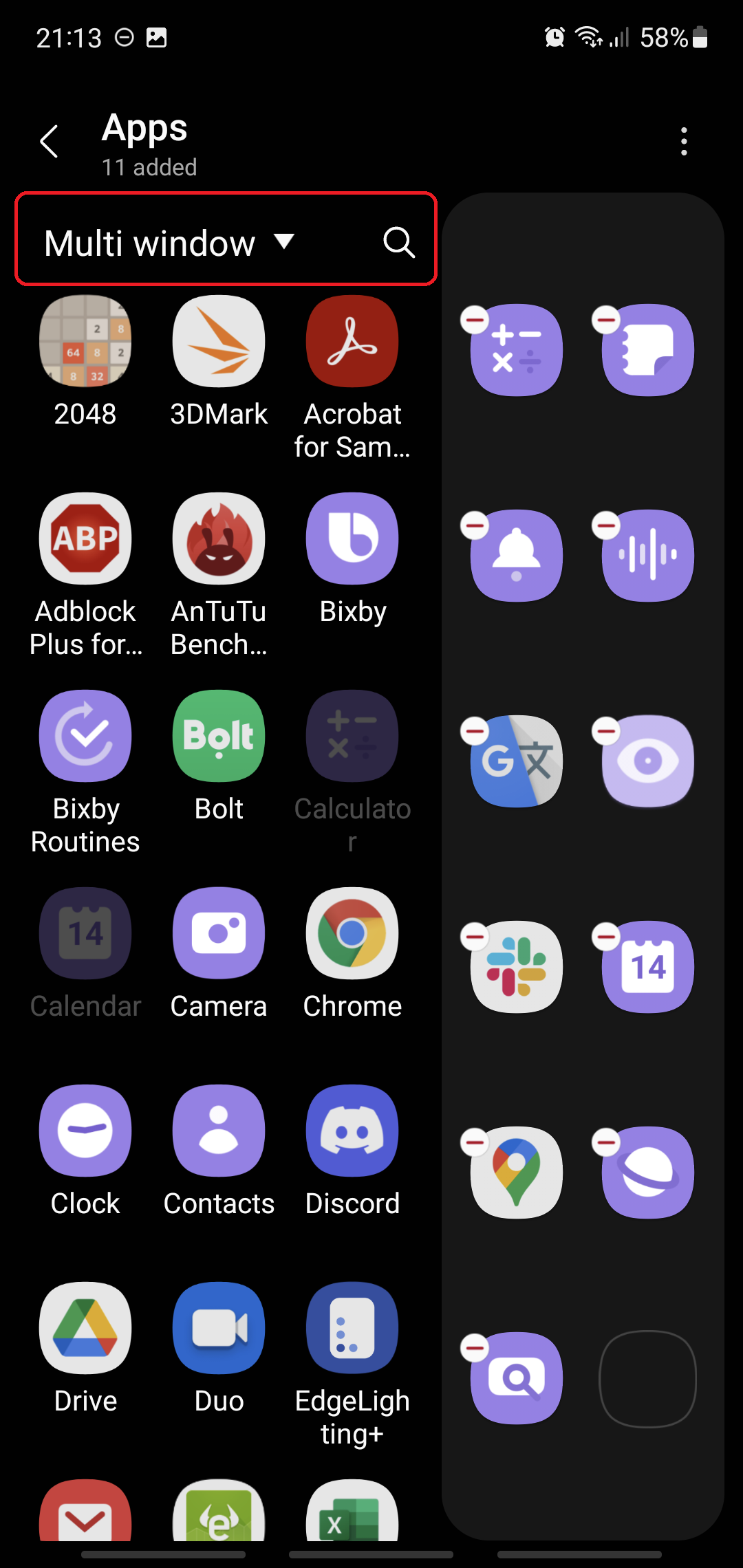Remove Google Translate from the panel

click(475, 732)
